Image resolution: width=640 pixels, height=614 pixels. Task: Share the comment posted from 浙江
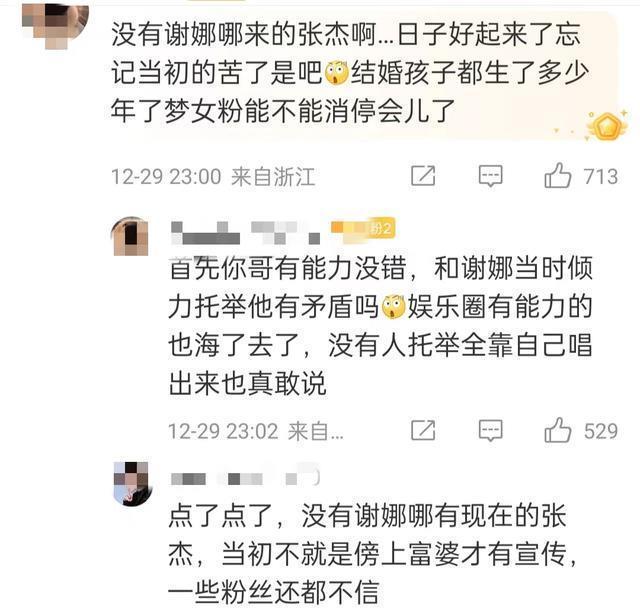click(x=423, y=177)
